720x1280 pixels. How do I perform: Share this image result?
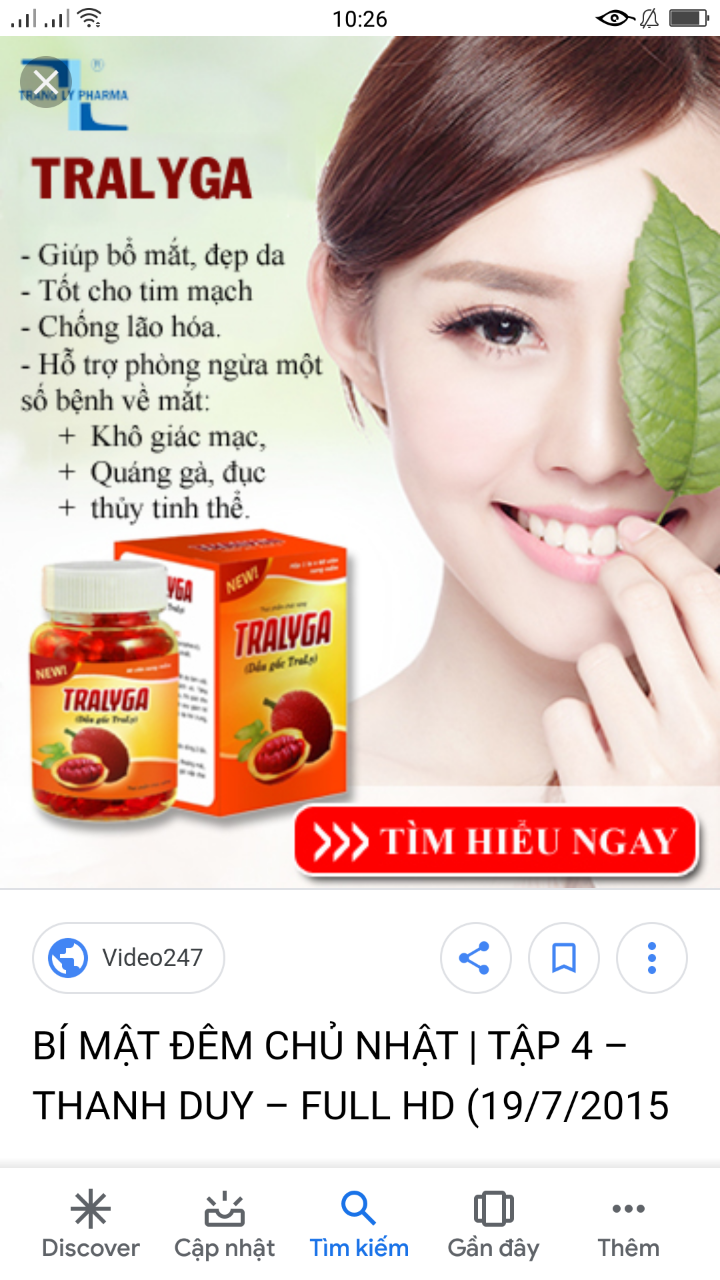click(x=475, y=958)
